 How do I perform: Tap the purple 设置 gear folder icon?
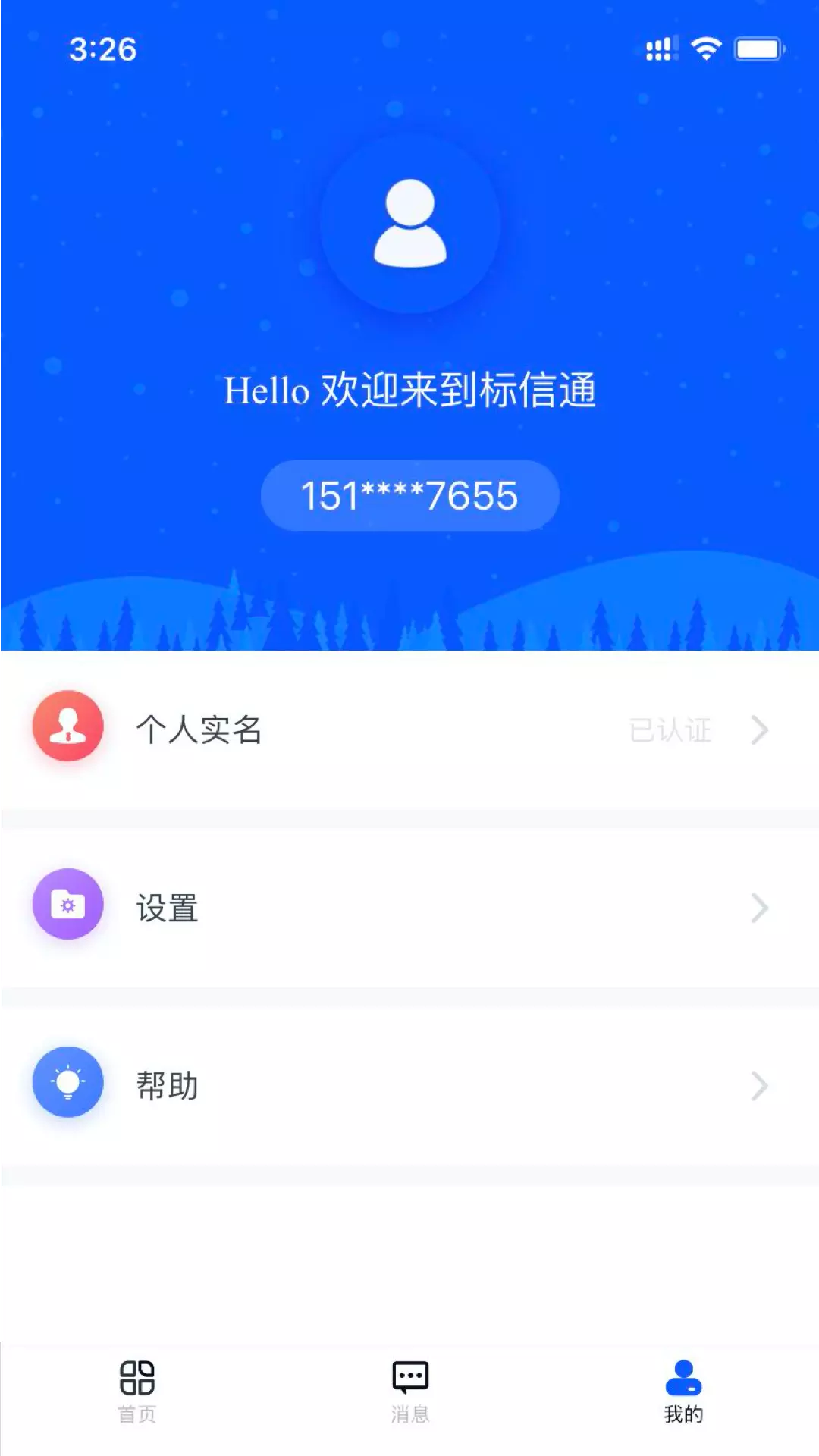[x=67, y=904]
